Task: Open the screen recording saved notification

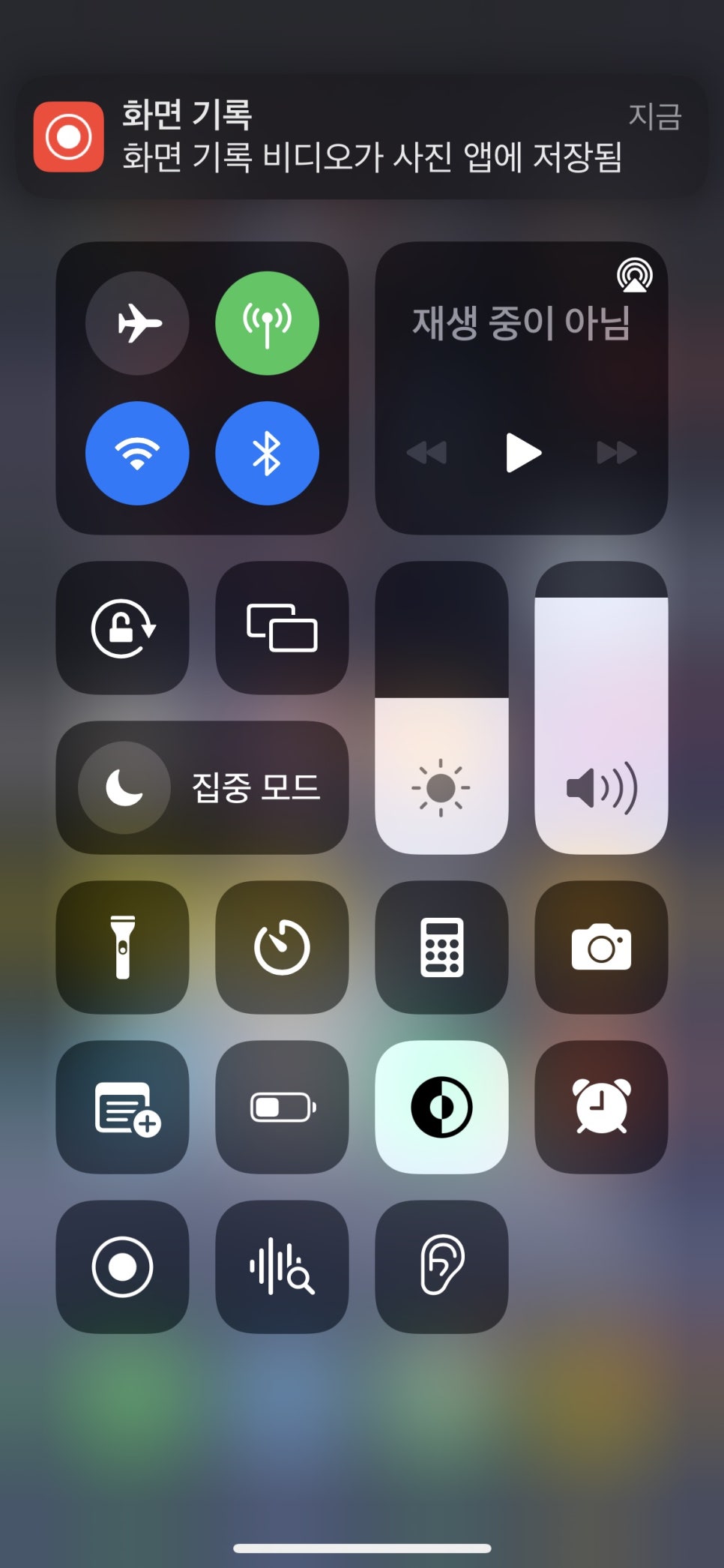Action: (x=362, y=137)
